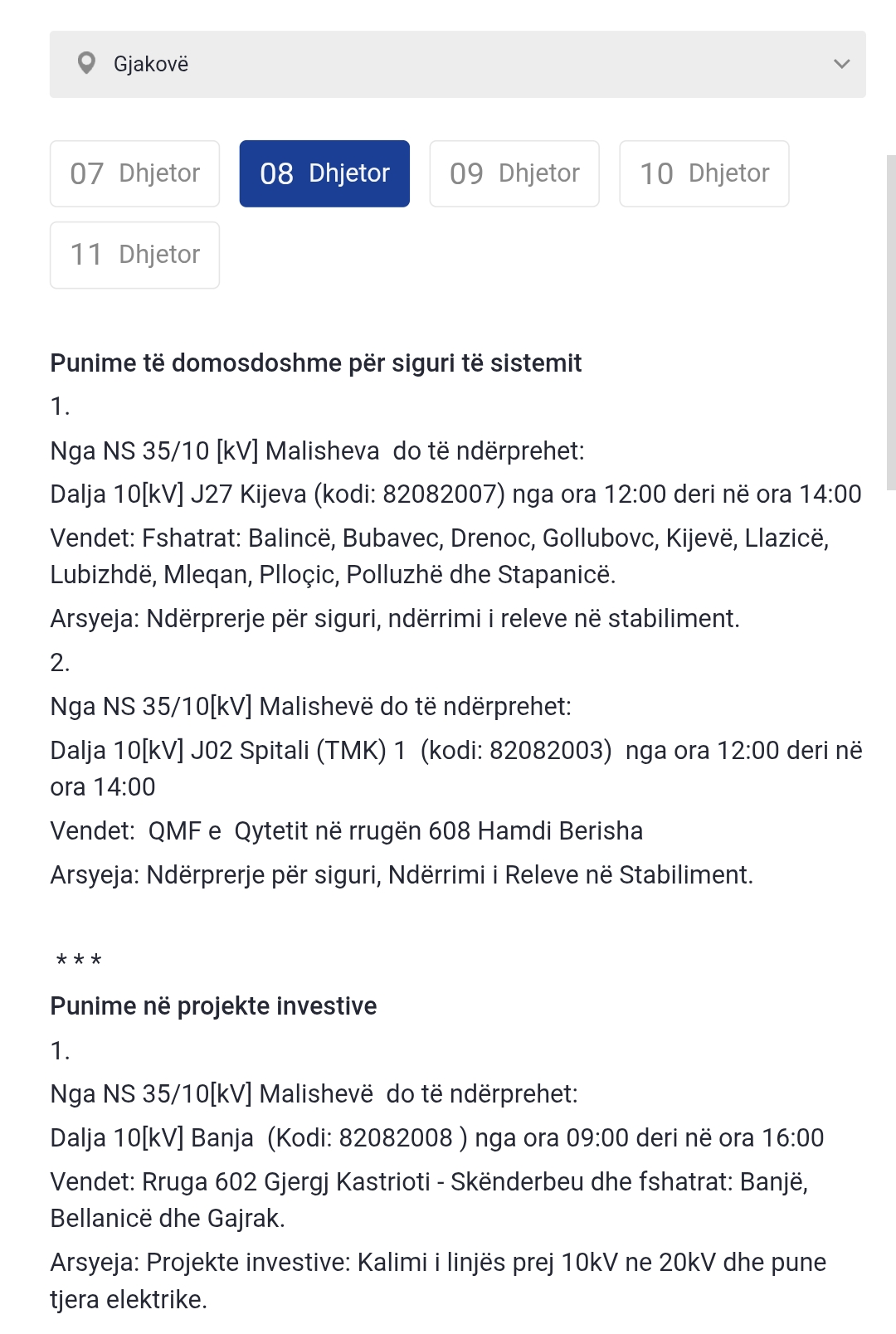
Task: Show outages for 10 Dhjetor
Action: [x=704, y=173]
